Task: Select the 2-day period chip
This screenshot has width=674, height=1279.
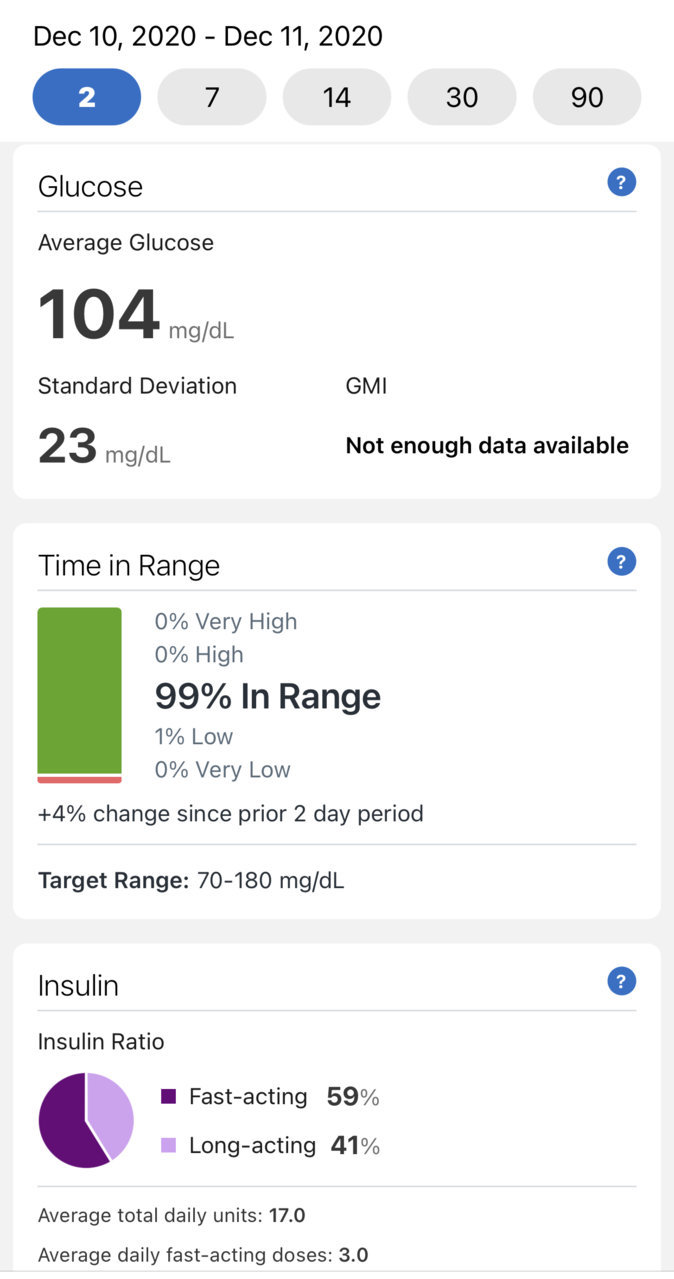Action: (x=87, y=97)
